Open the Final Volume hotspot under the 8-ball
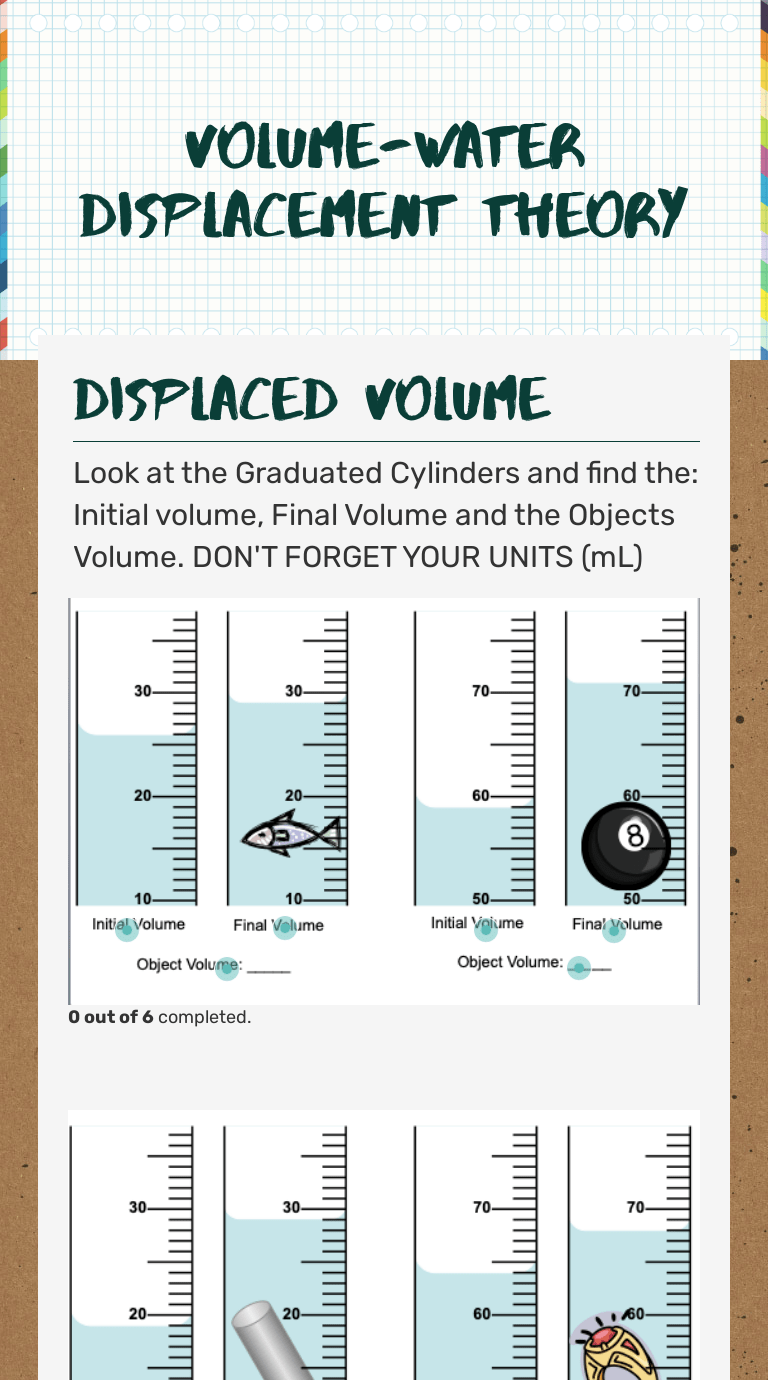The height and width of the screenshot is (1380, 768). pyautogui.click(x=614, y=930)
